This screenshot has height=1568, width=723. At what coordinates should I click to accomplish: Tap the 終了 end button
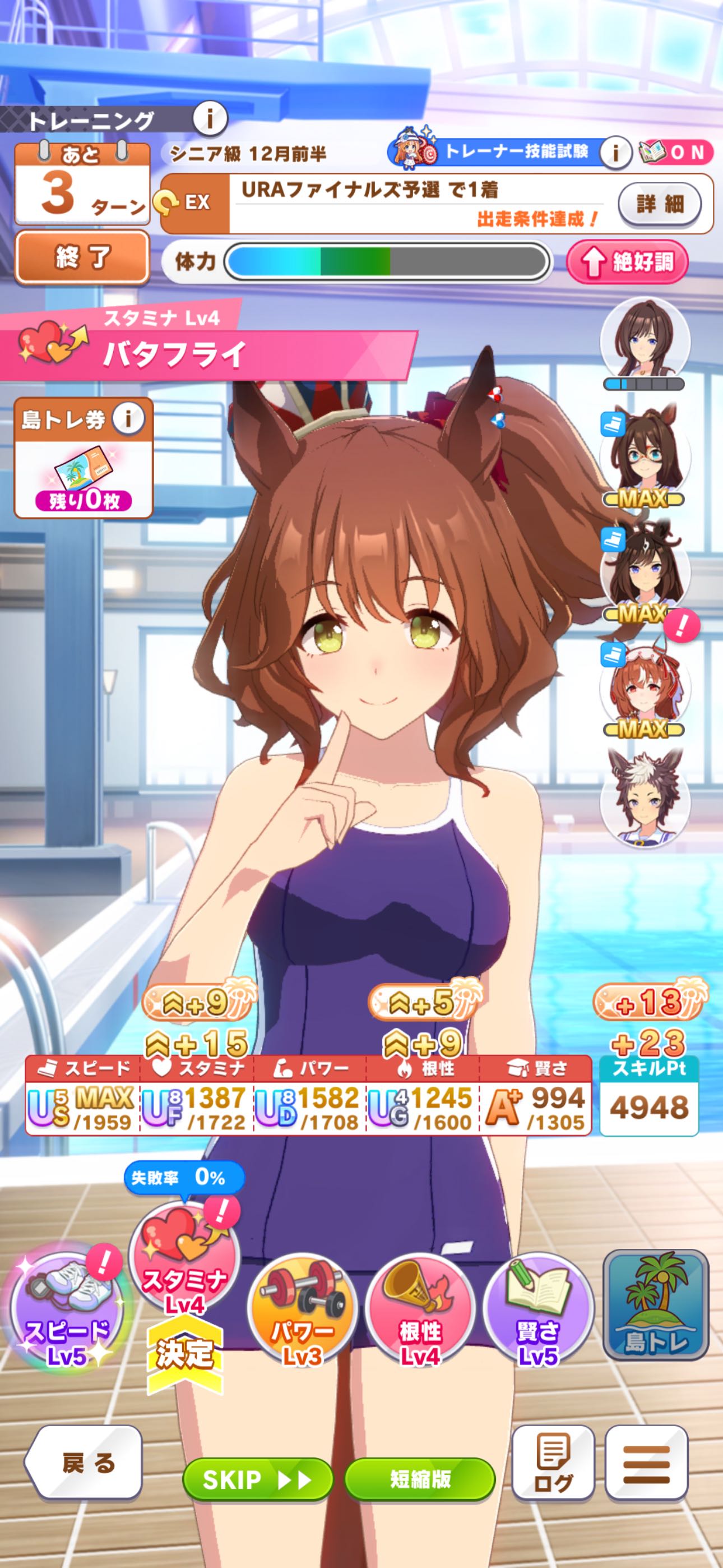[82, 257]
